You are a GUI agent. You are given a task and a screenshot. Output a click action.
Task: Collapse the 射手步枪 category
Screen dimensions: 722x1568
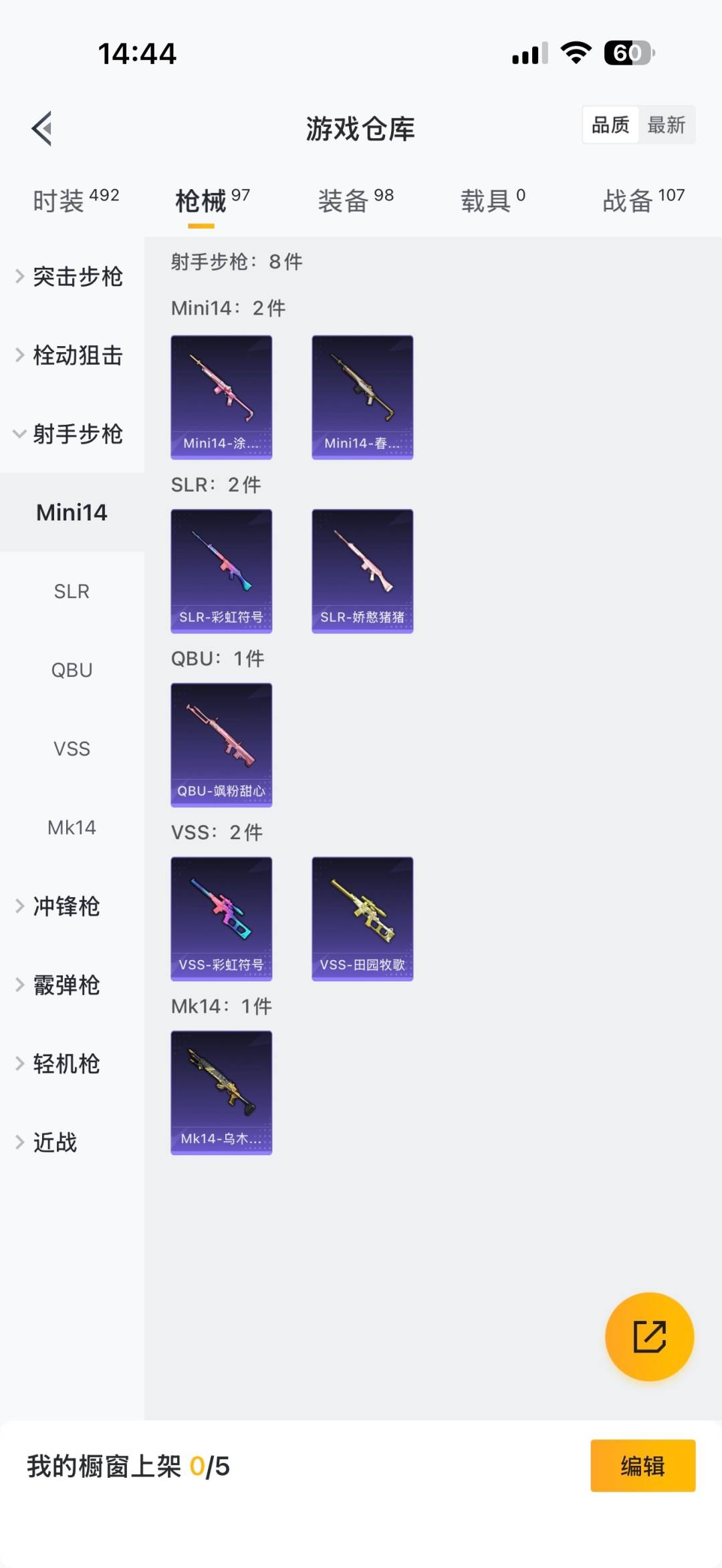[x=72, y=434]
